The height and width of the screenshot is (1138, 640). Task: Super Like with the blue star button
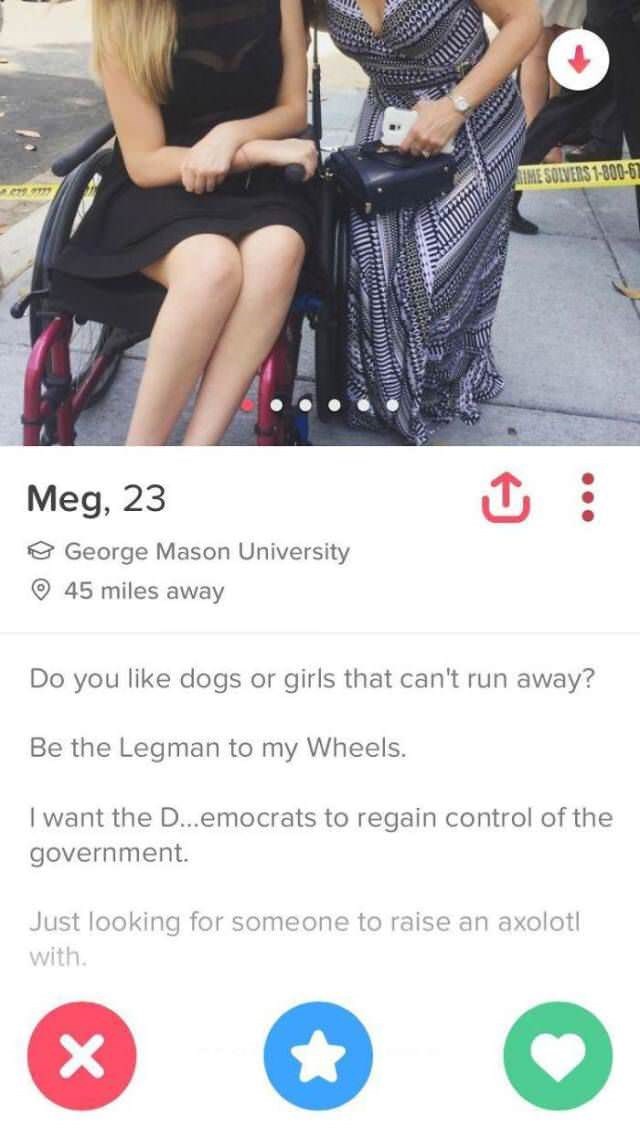coord(318,1055)
